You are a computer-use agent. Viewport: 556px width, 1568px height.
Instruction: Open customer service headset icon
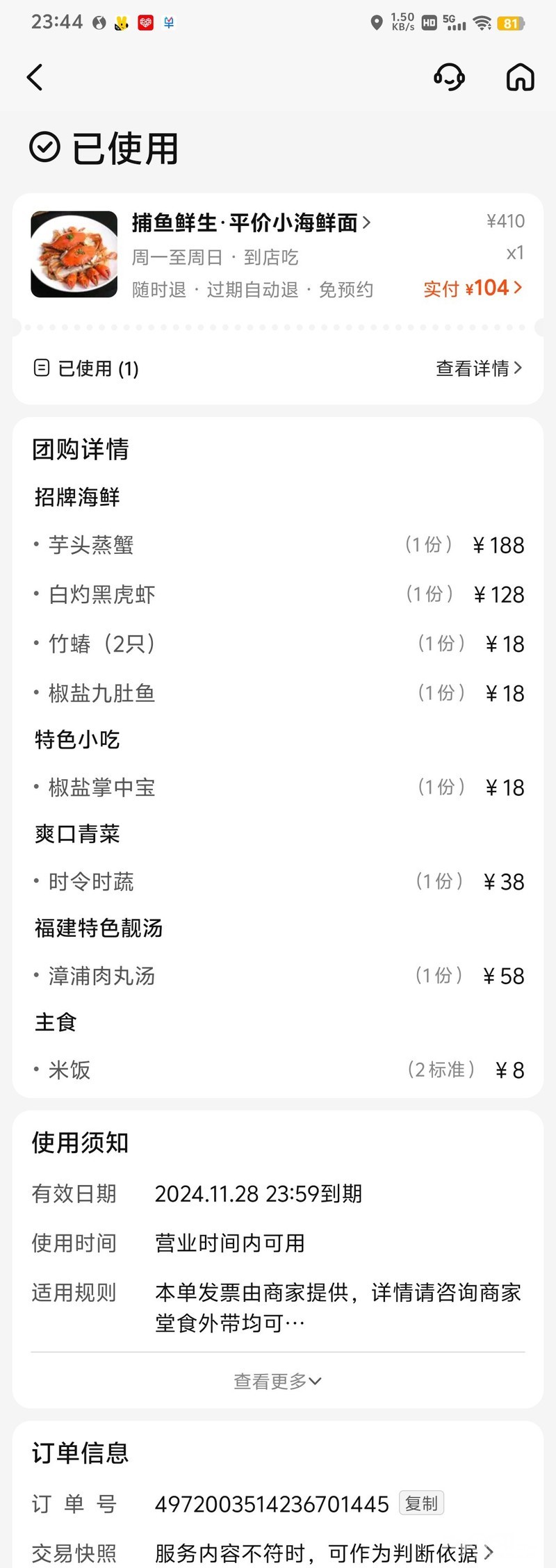pyautogui.click(x=449, y=77)
